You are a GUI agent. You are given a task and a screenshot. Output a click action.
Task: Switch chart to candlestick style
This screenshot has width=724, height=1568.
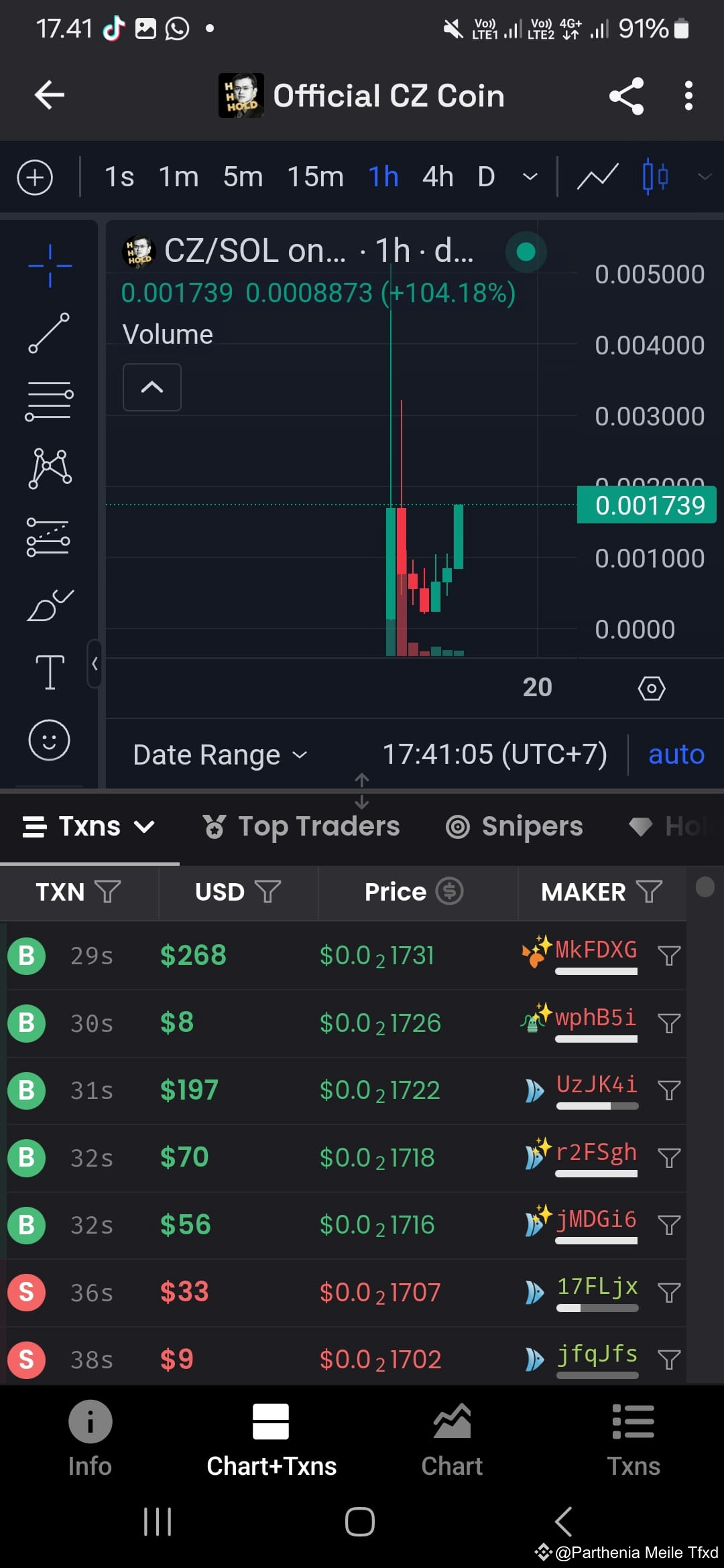654,176
